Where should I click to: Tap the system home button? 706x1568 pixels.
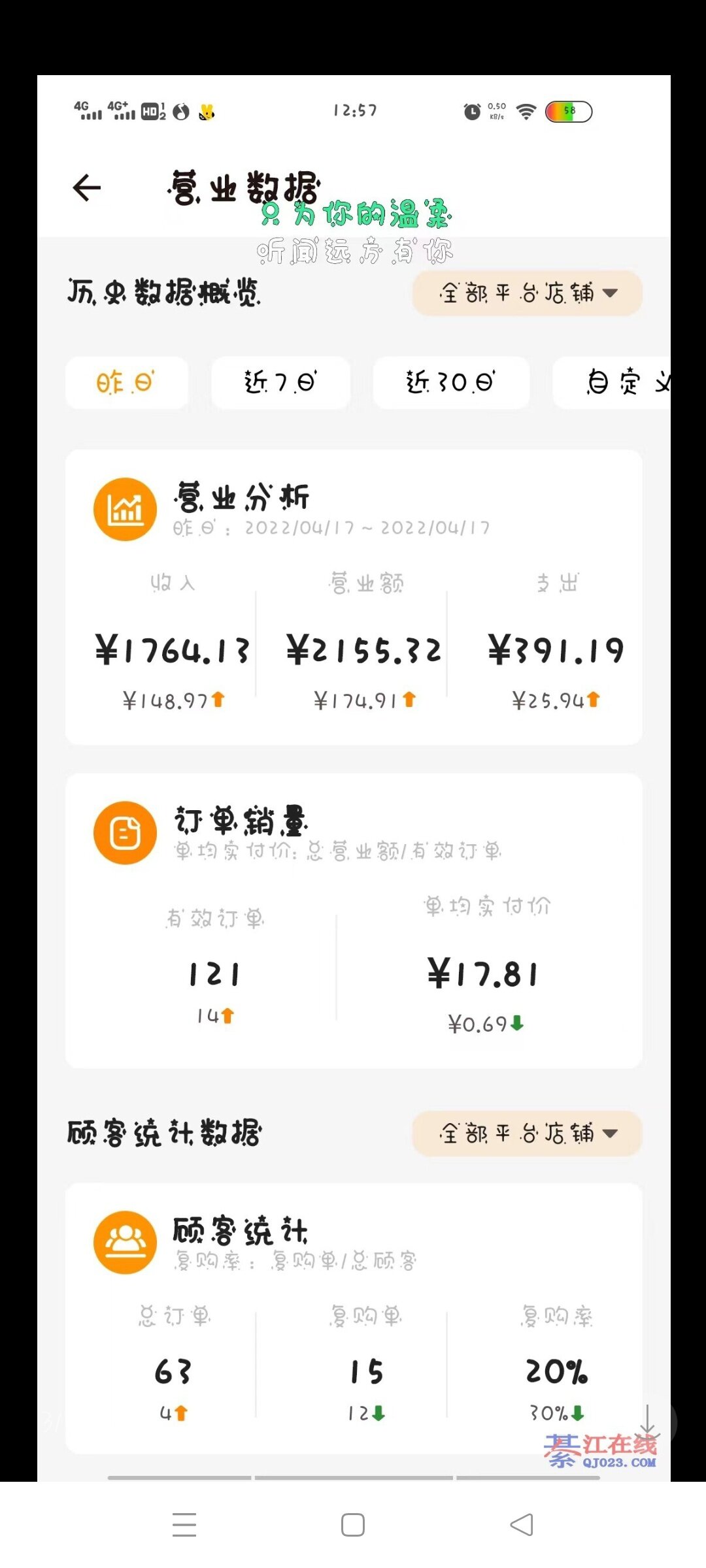click(x=353, y=1525)
